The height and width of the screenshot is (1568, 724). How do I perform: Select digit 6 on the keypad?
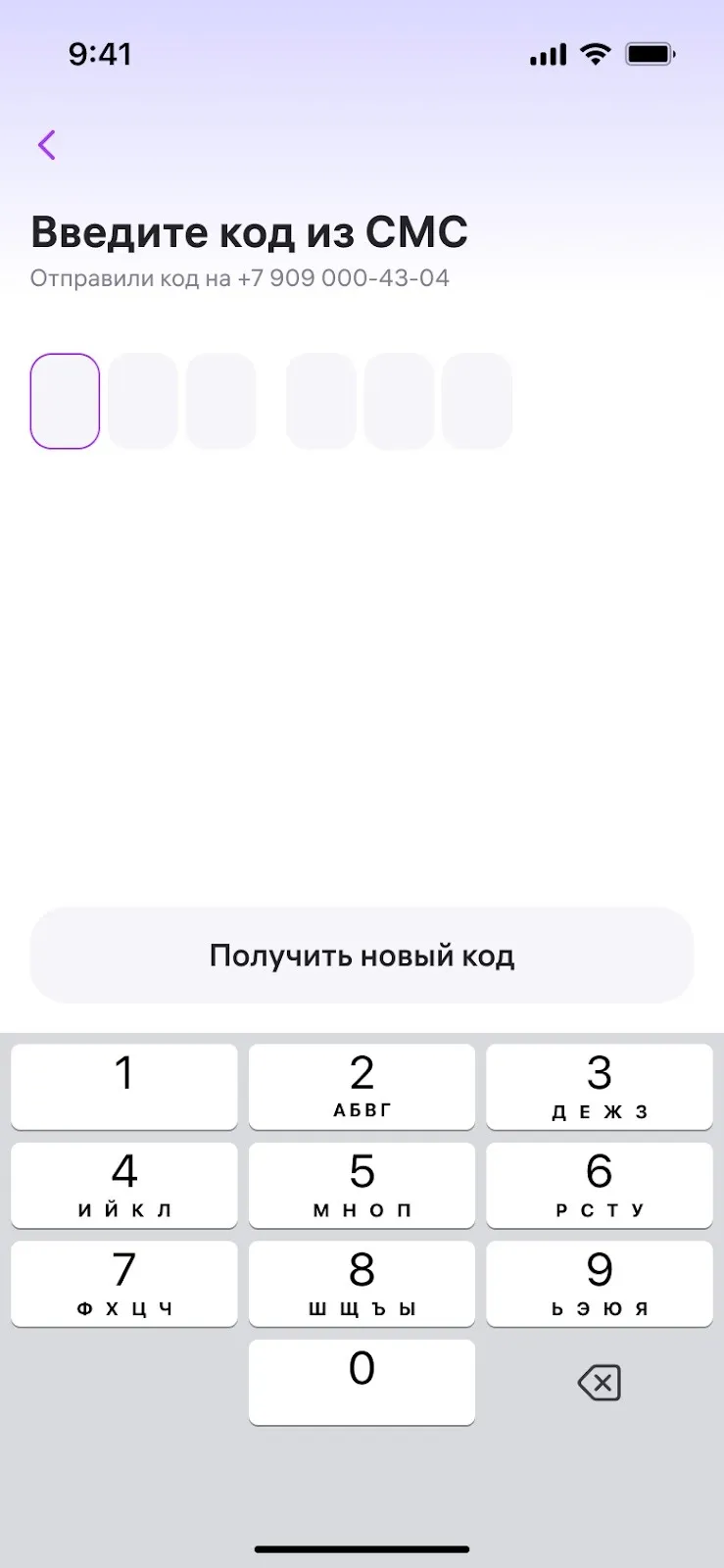pyautogui.click(x=599, y=1185)
